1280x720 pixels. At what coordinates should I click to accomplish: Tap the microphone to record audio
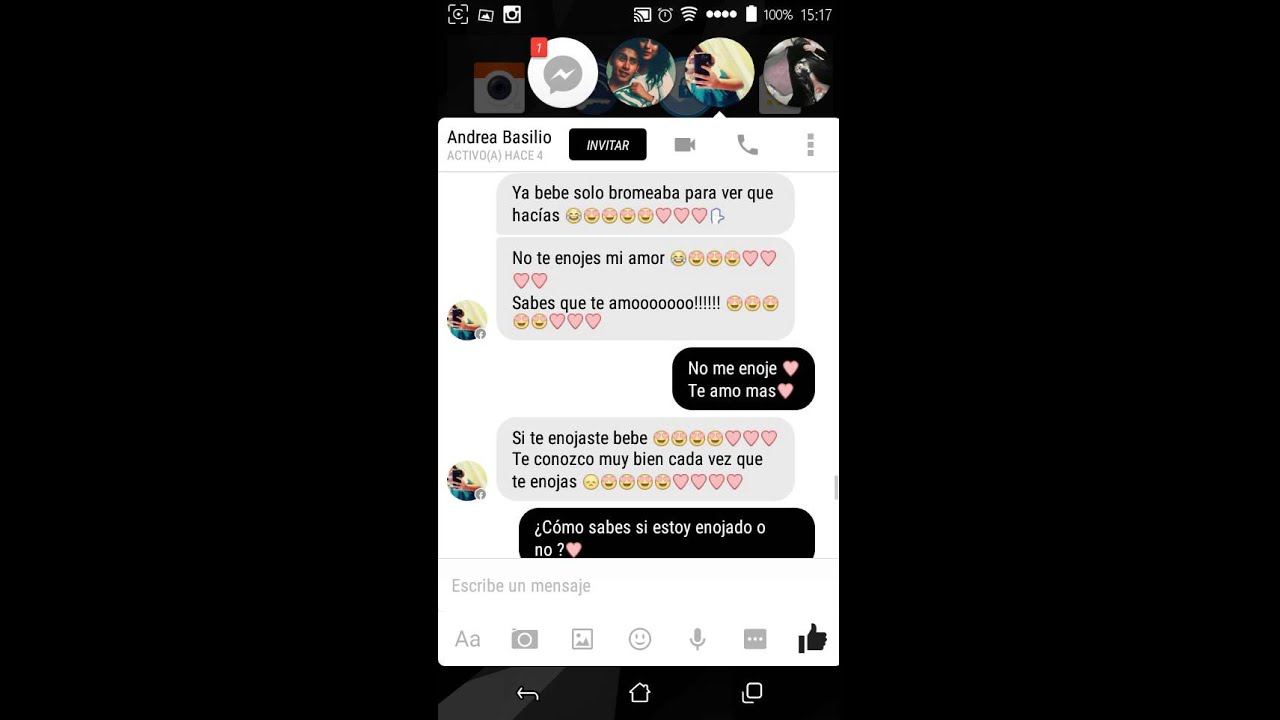pyautogui.click(x=697, y=639)
